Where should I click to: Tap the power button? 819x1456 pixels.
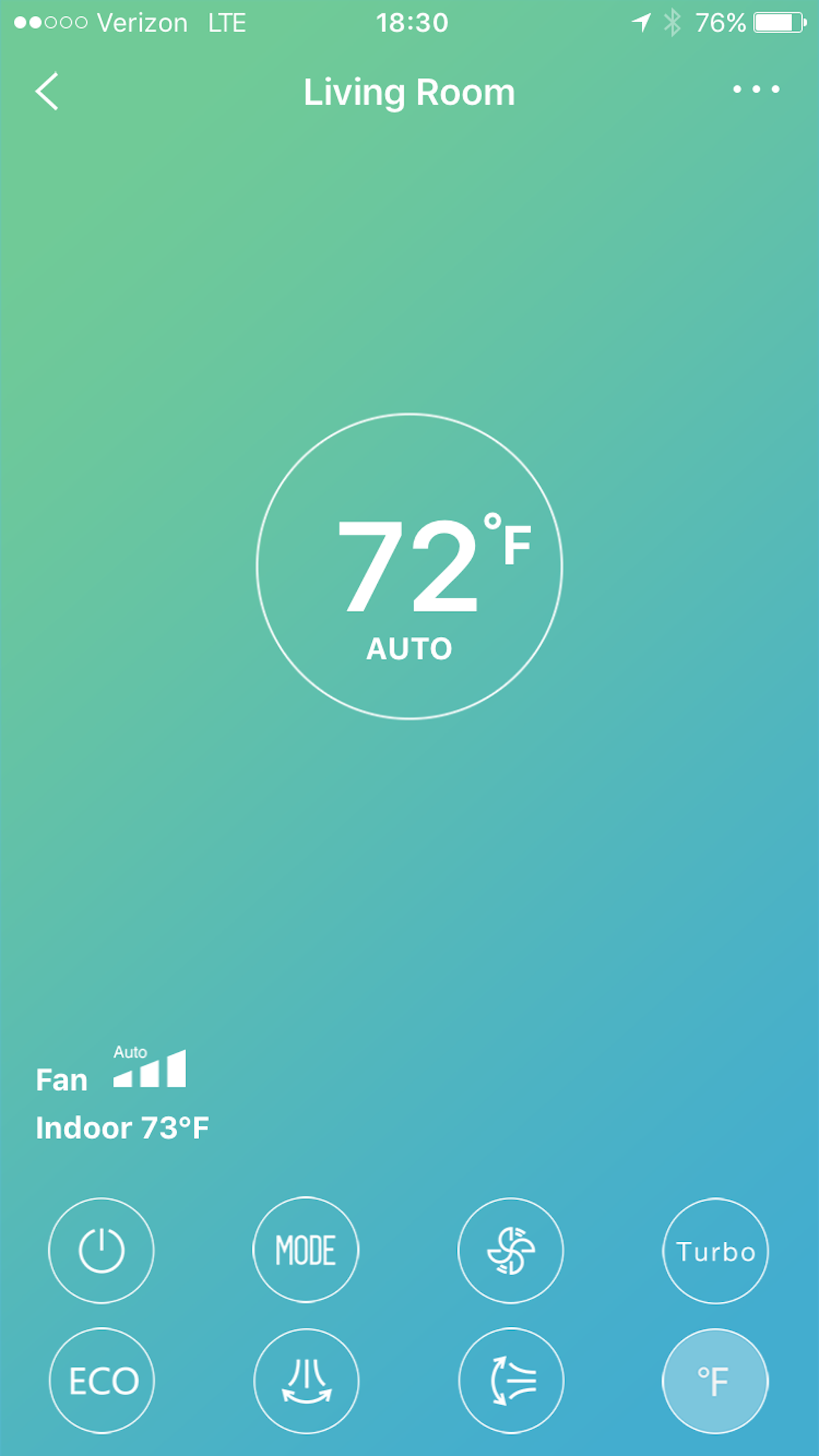[102, 1250]
